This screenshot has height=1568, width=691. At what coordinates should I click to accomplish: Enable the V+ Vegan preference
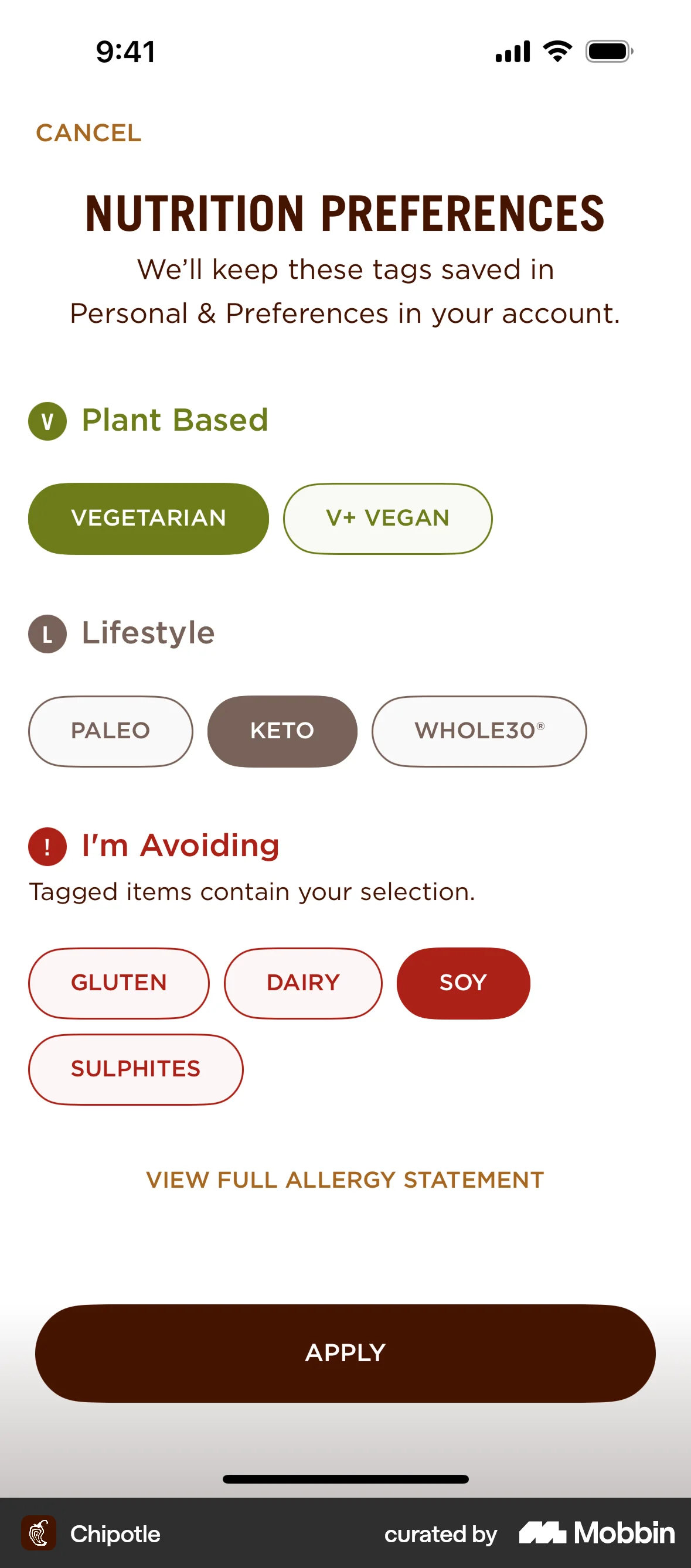pyautogui.click(x=387, y=518)
